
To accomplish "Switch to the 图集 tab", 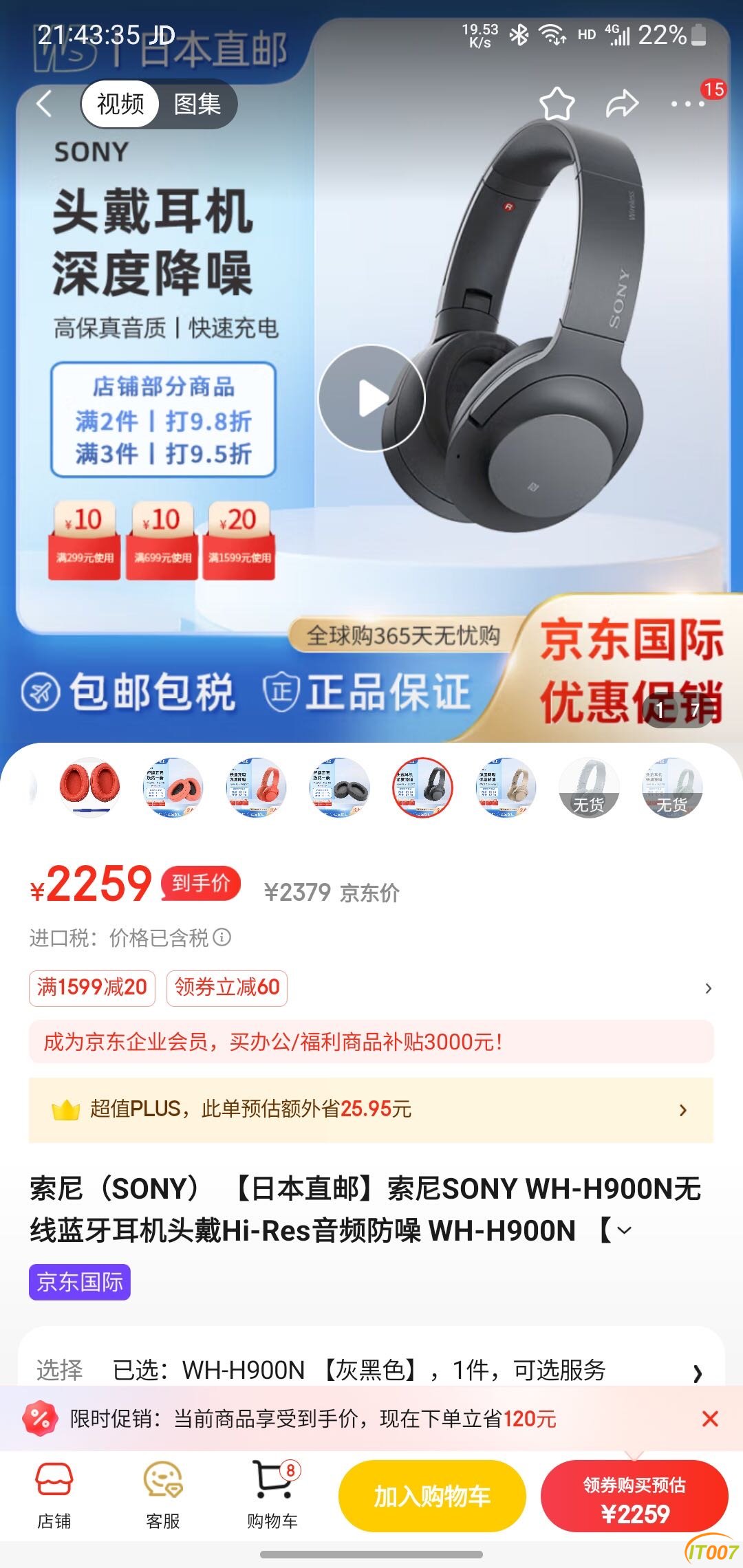I will [x=197, y=105].
